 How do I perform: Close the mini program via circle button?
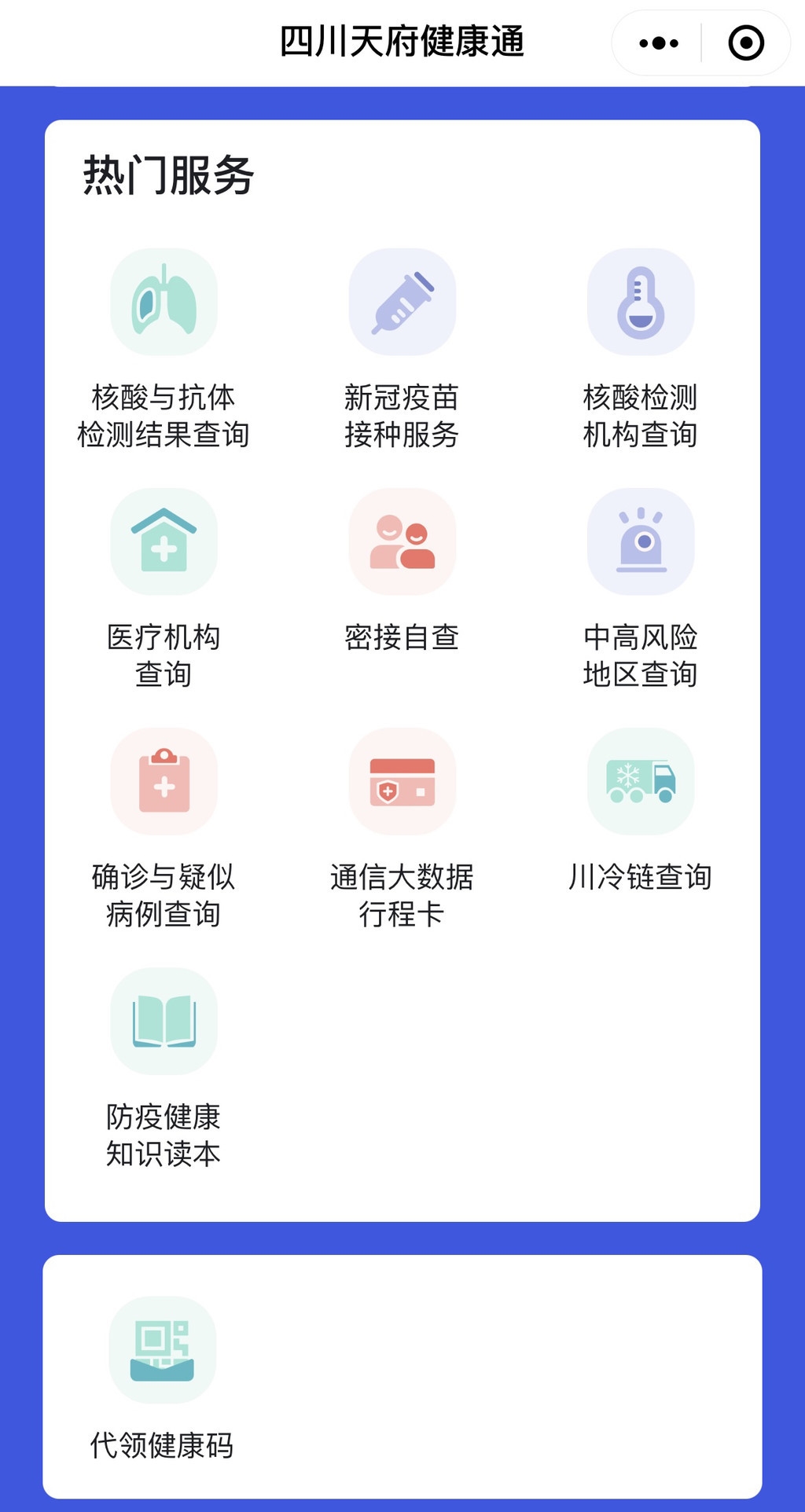tap(745, 43)
